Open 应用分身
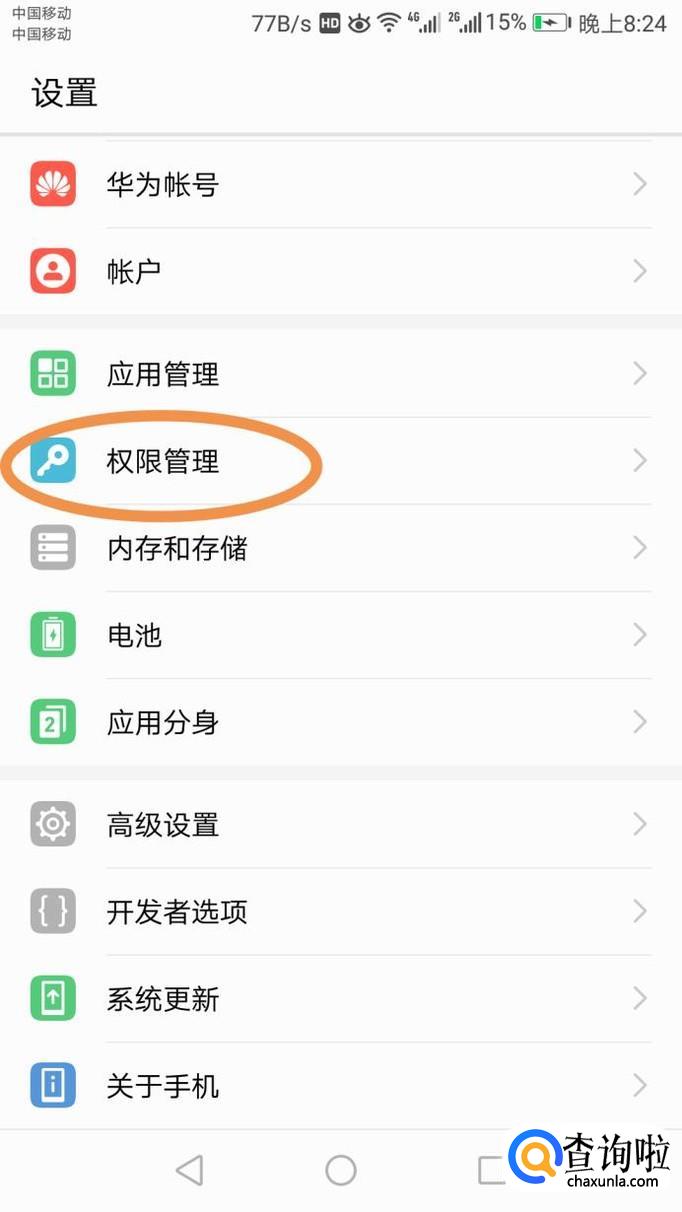 340,722
